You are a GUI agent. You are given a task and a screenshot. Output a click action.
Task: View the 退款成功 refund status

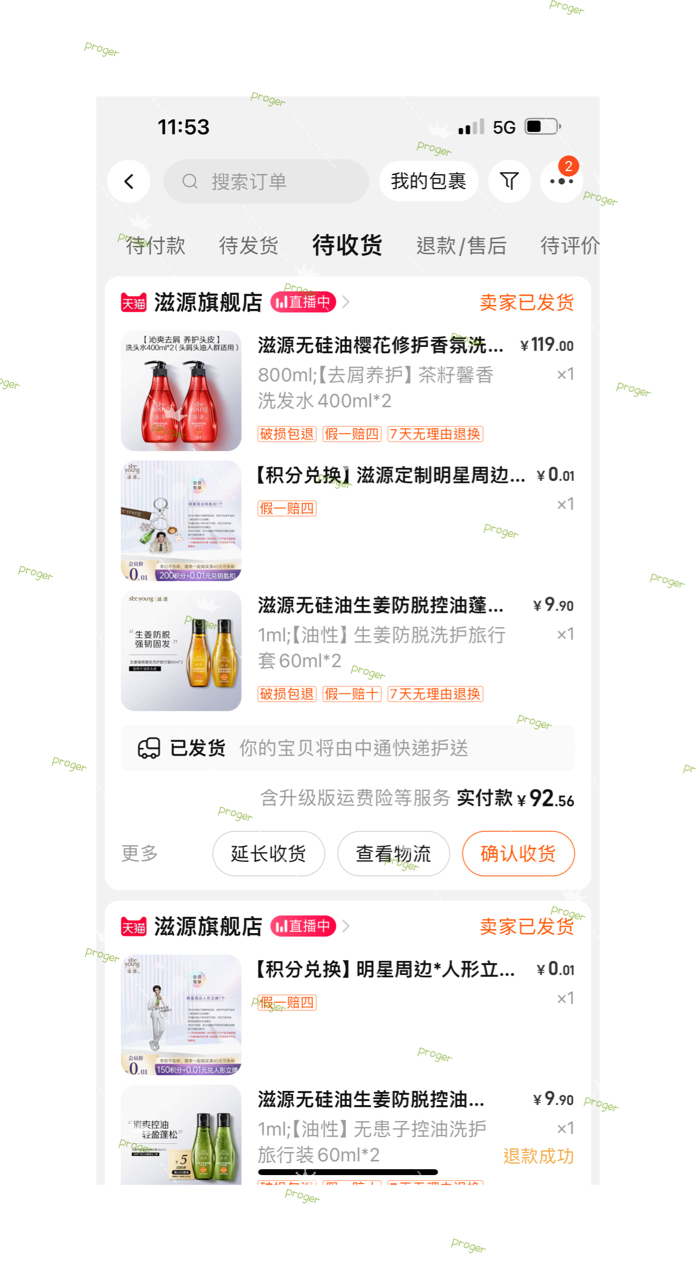(538, 1157)
